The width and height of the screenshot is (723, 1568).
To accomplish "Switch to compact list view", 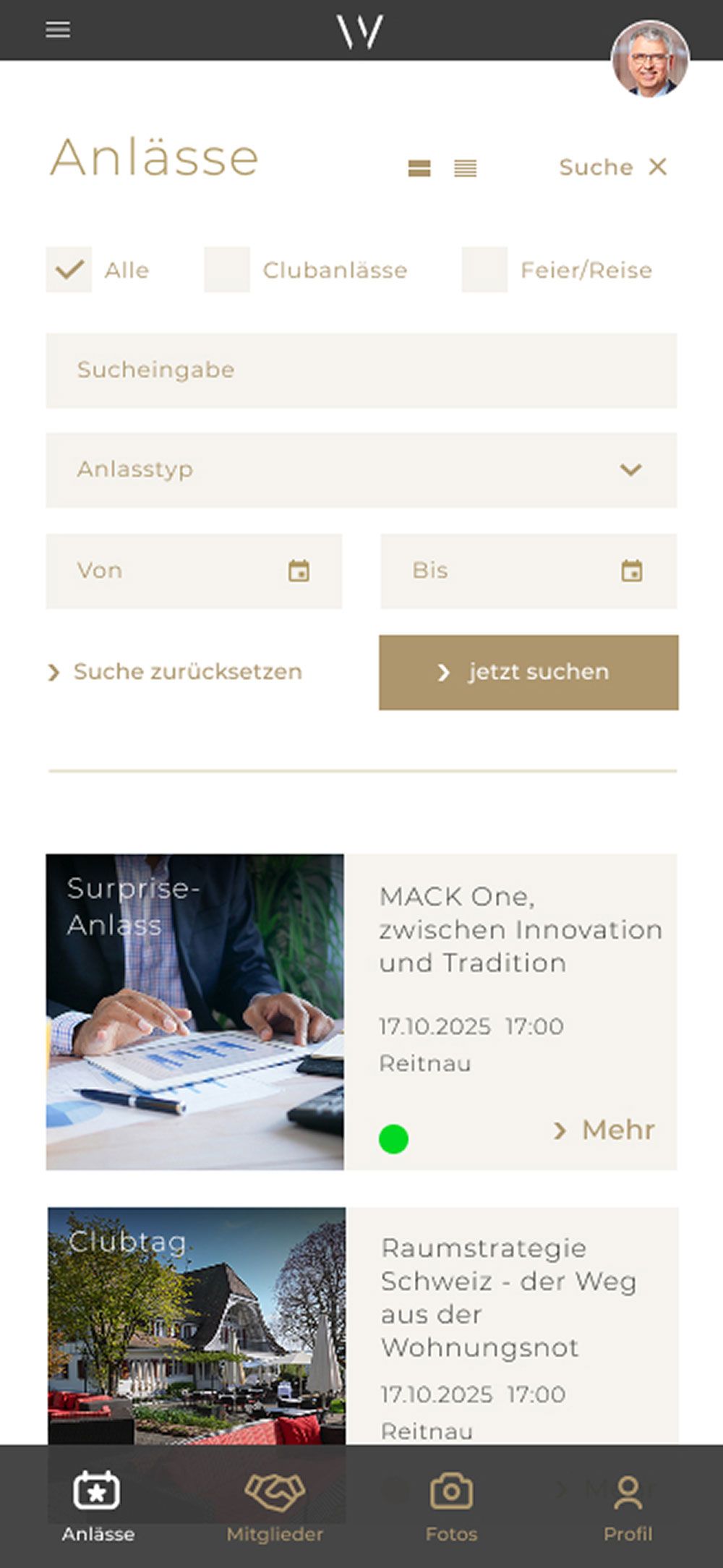I will point(465,169).
